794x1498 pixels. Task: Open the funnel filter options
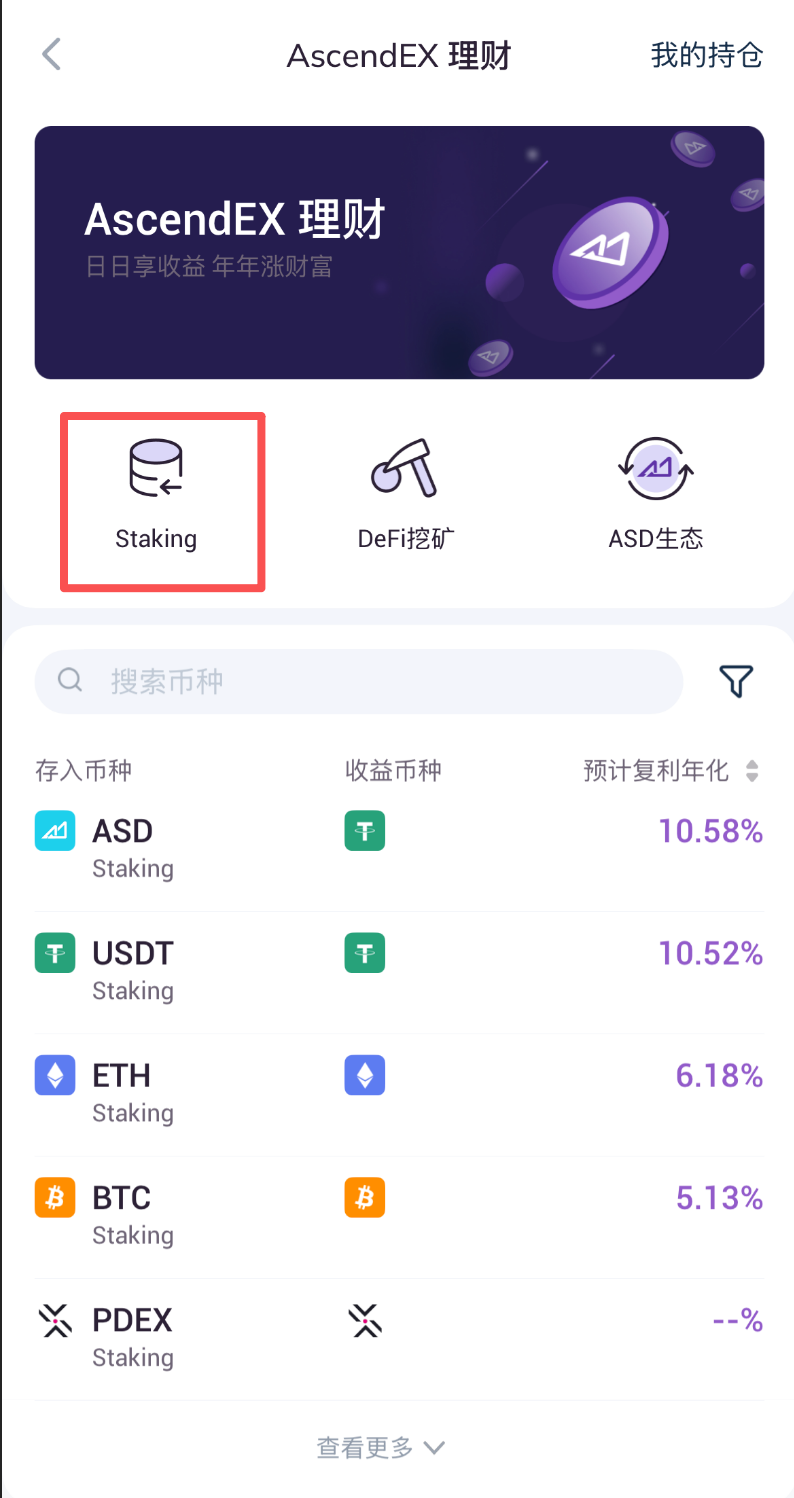pos(735,682)
